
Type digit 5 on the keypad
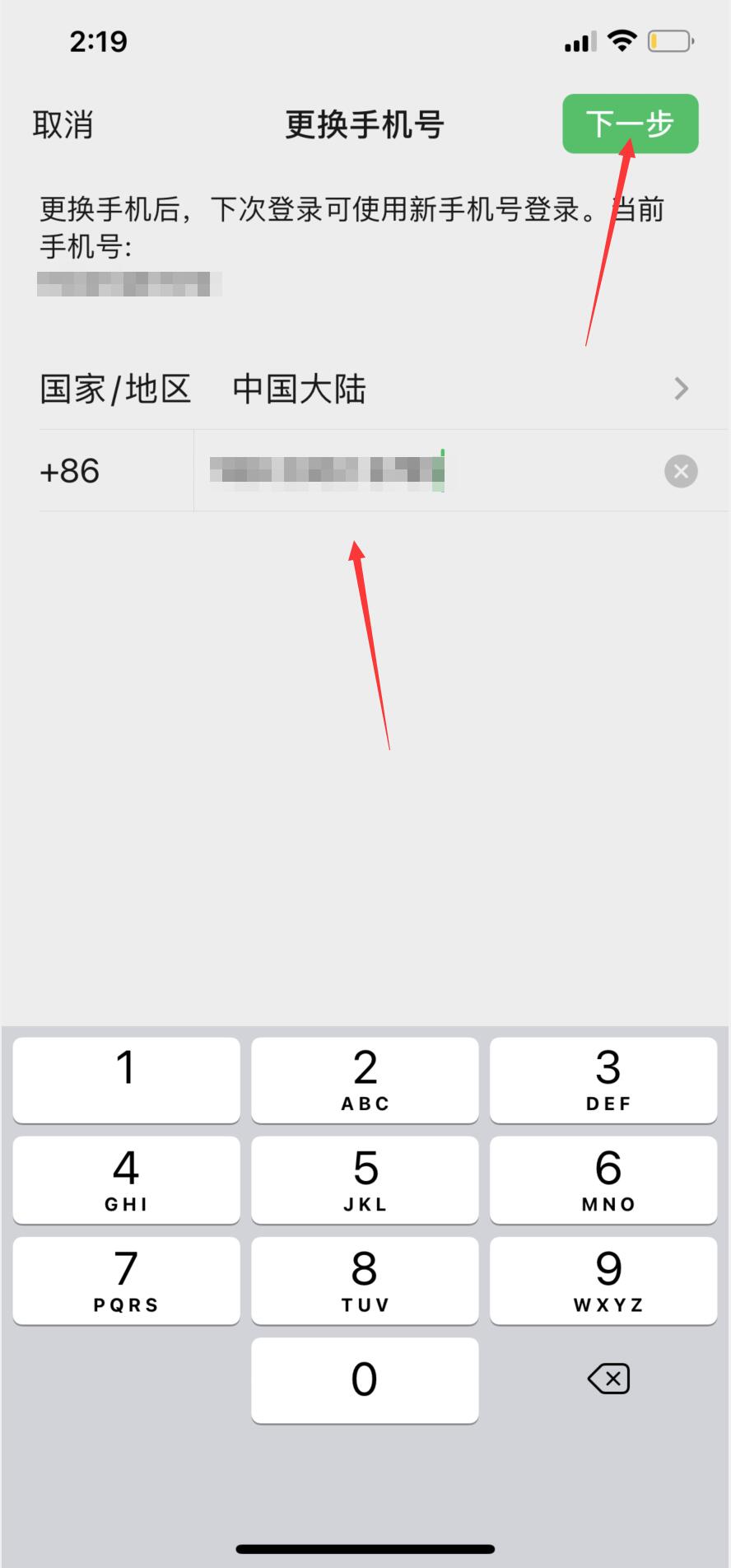[x=365, y=1179]
